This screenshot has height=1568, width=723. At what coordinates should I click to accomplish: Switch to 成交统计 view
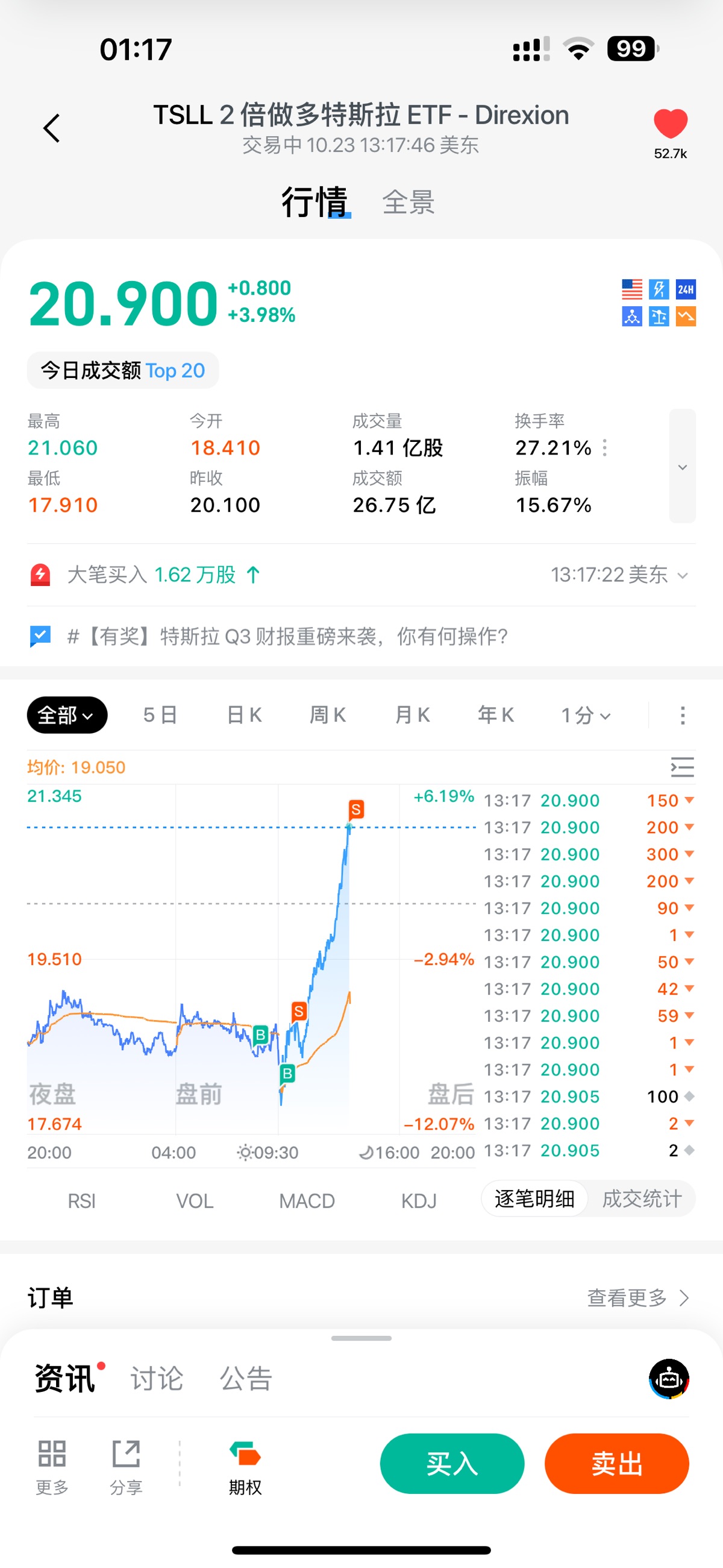click(x=642, y=1199)
